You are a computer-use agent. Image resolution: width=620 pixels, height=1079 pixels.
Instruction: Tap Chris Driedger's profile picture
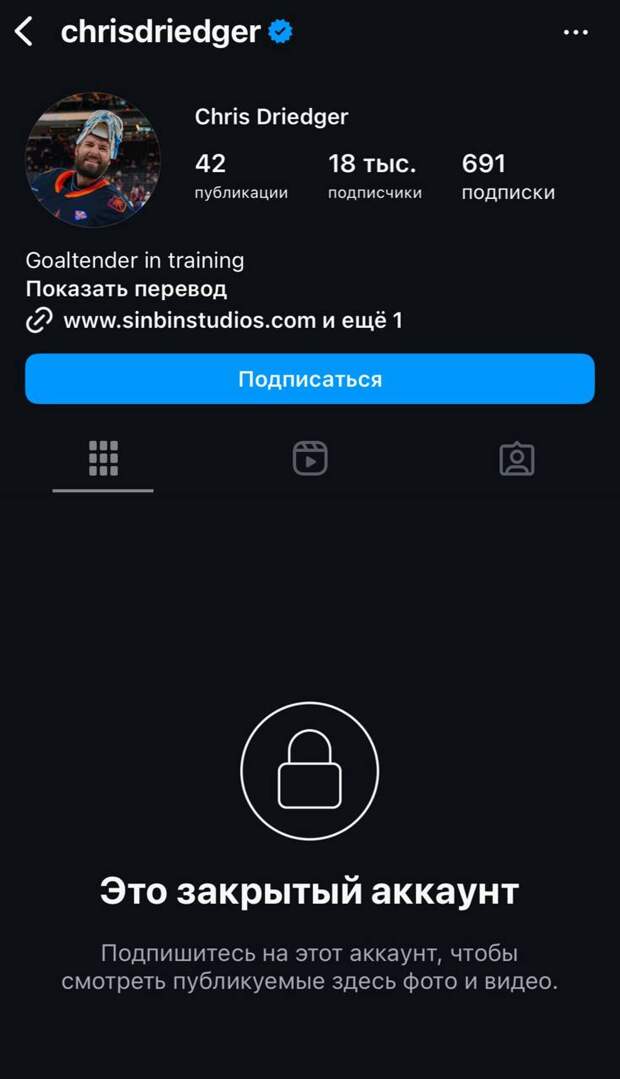click(x=92, y=160)
